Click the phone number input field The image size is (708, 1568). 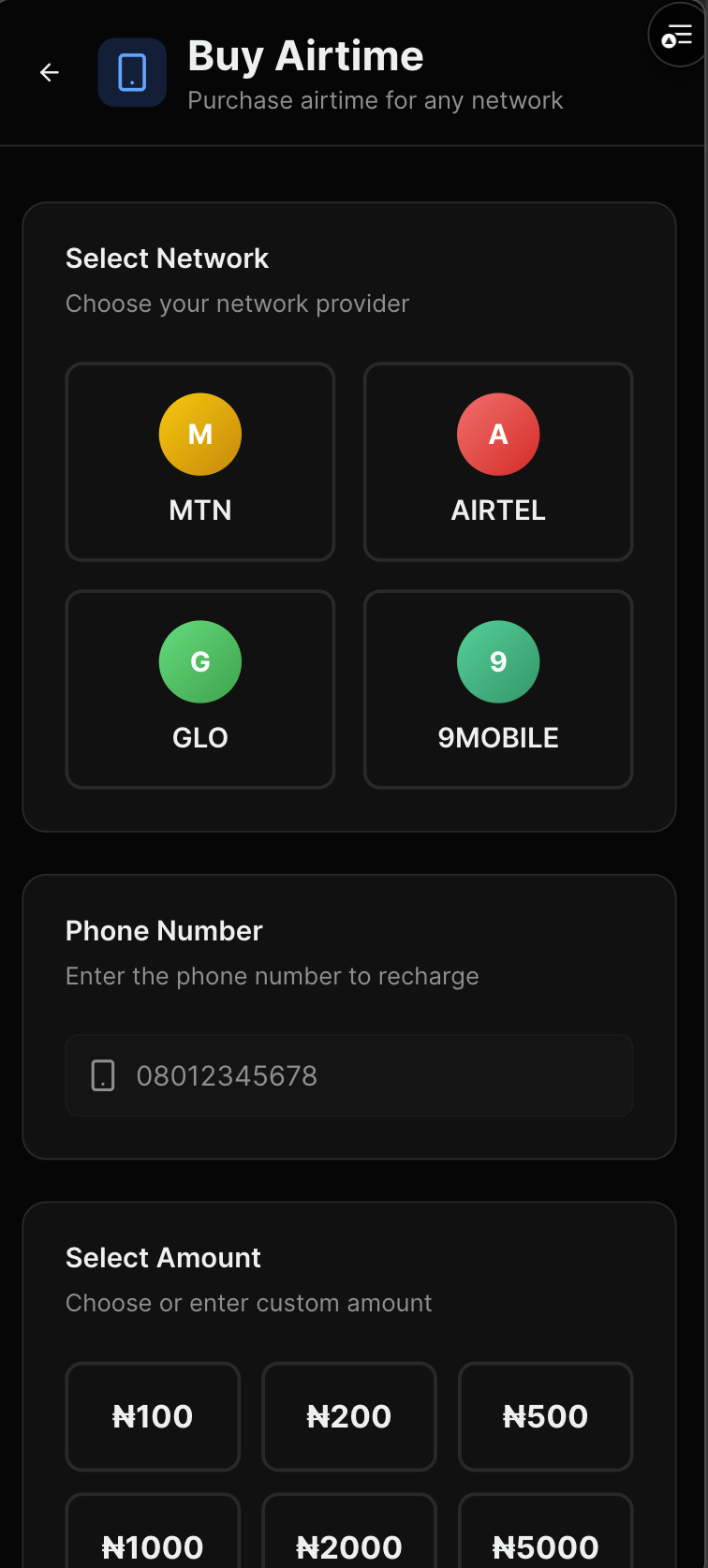(x=348, y=1075)
